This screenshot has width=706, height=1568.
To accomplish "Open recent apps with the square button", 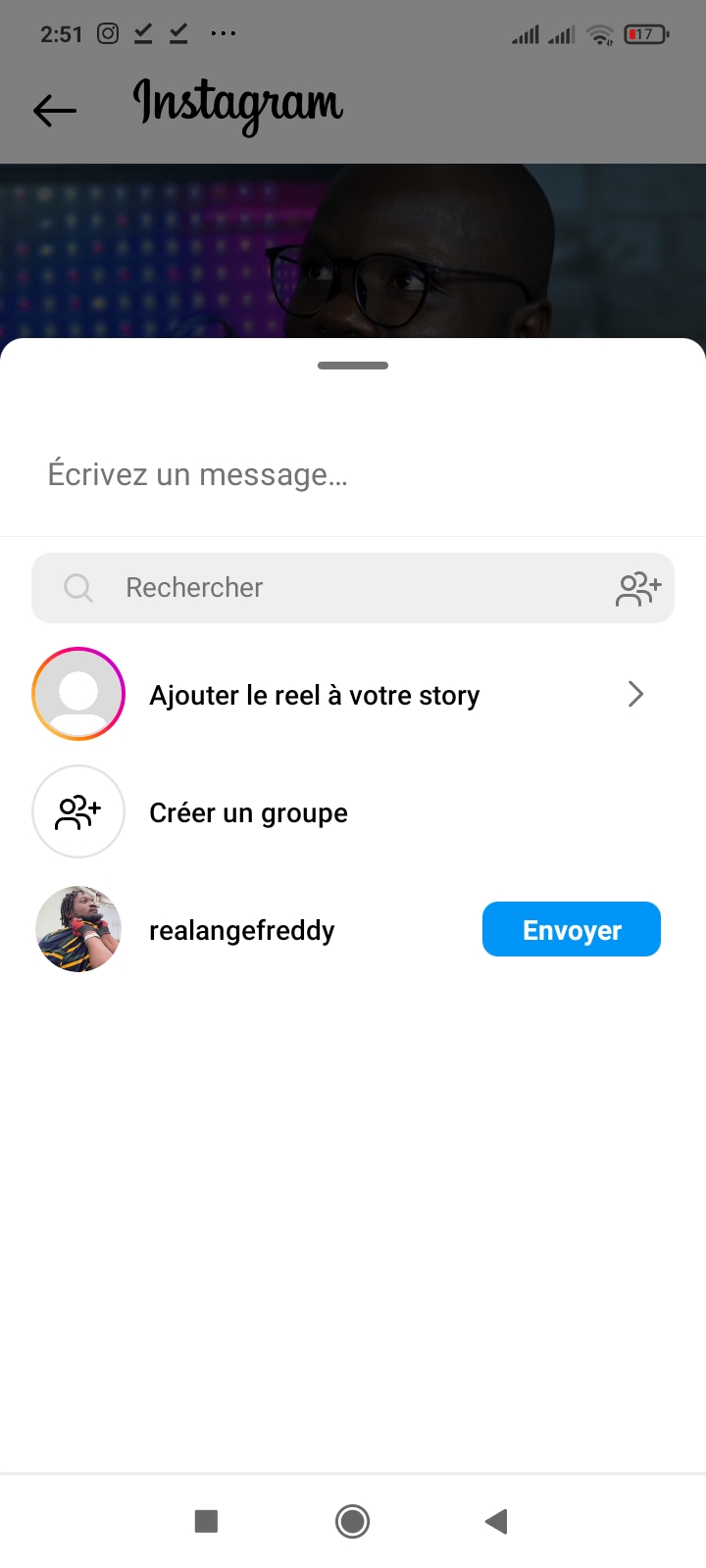I will click(x=206, y=1521).
